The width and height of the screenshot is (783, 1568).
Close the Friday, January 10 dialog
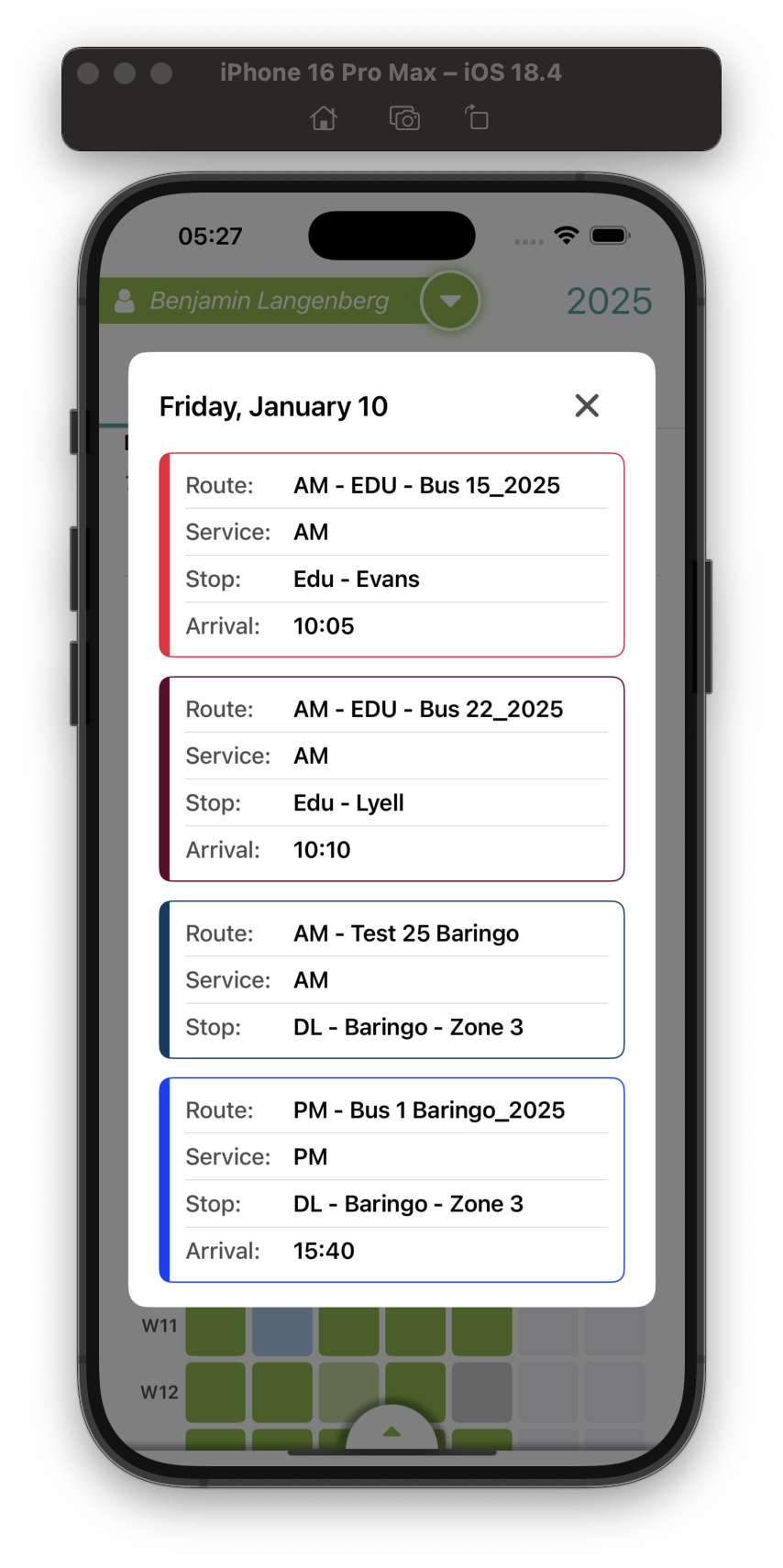pos(587,405)
